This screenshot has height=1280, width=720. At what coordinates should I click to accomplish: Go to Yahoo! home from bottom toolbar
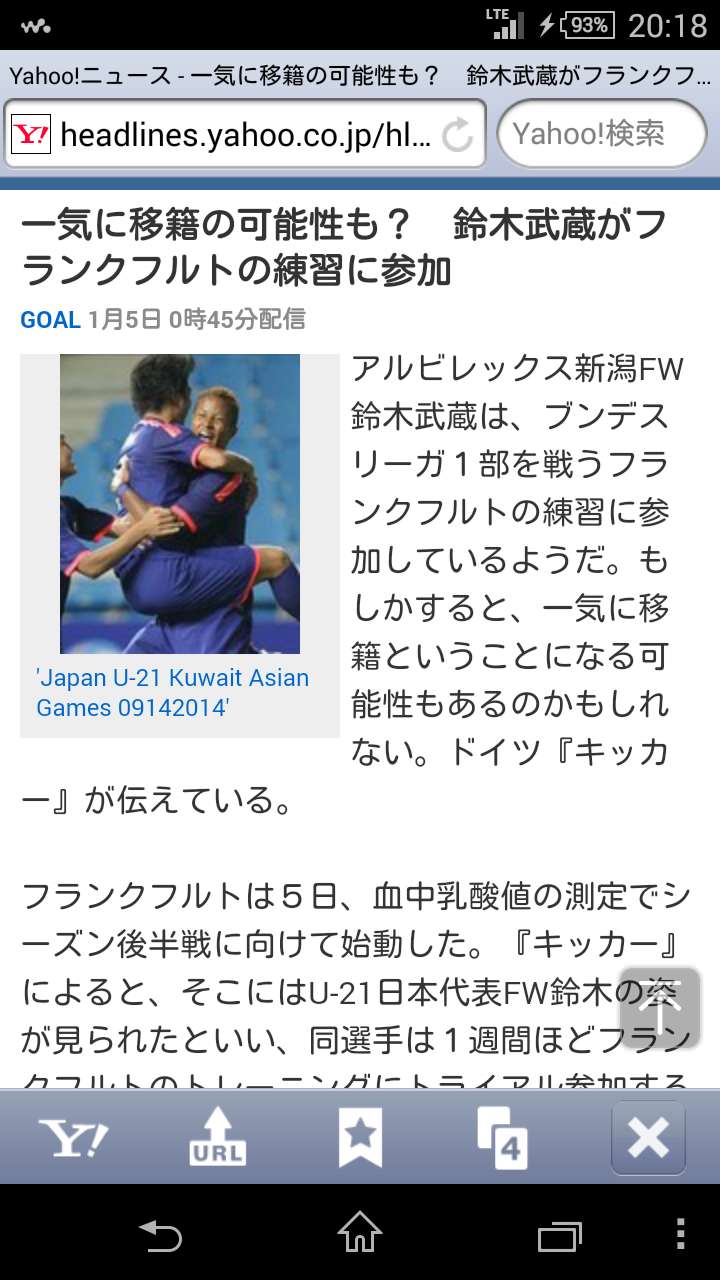click(x=73, y=1138)
